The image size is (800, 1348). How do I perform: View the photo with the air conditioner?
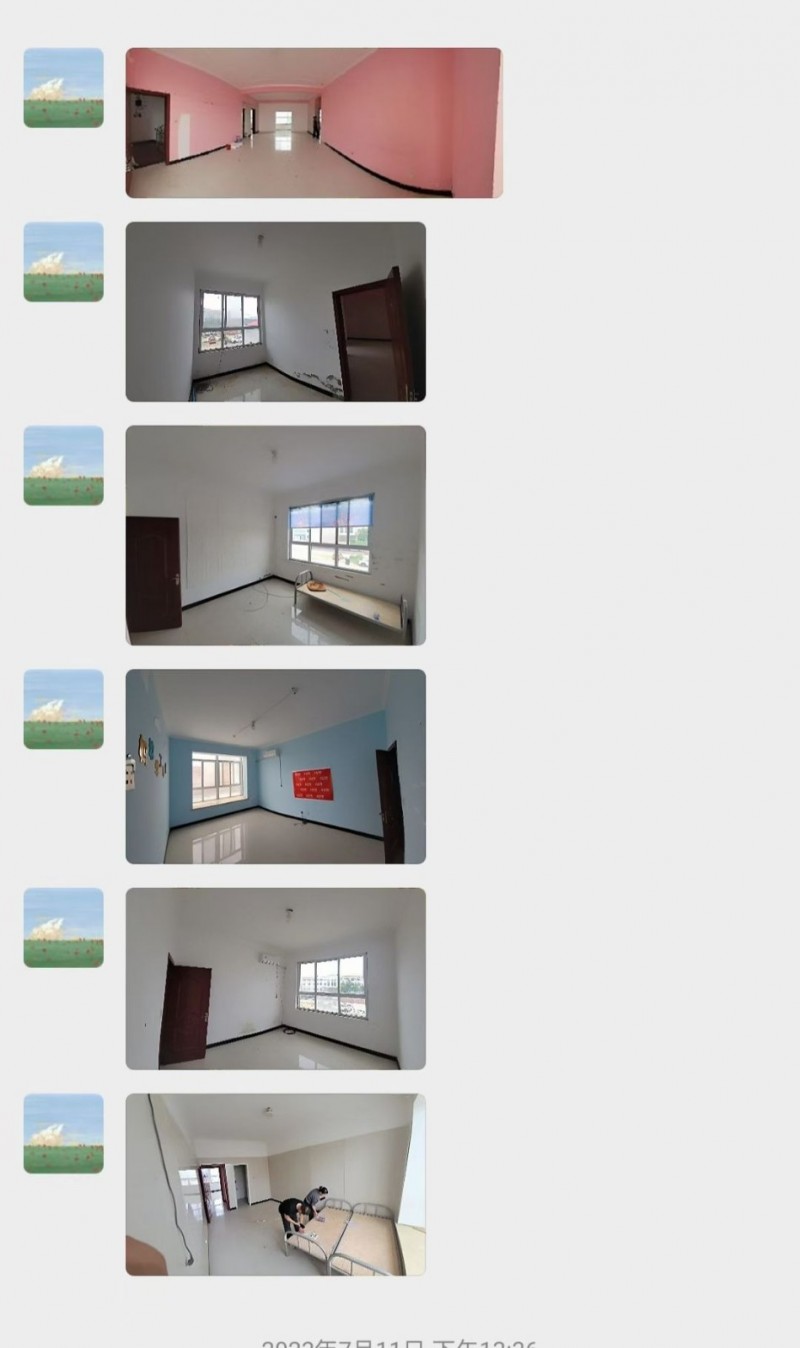pos(275,978)
